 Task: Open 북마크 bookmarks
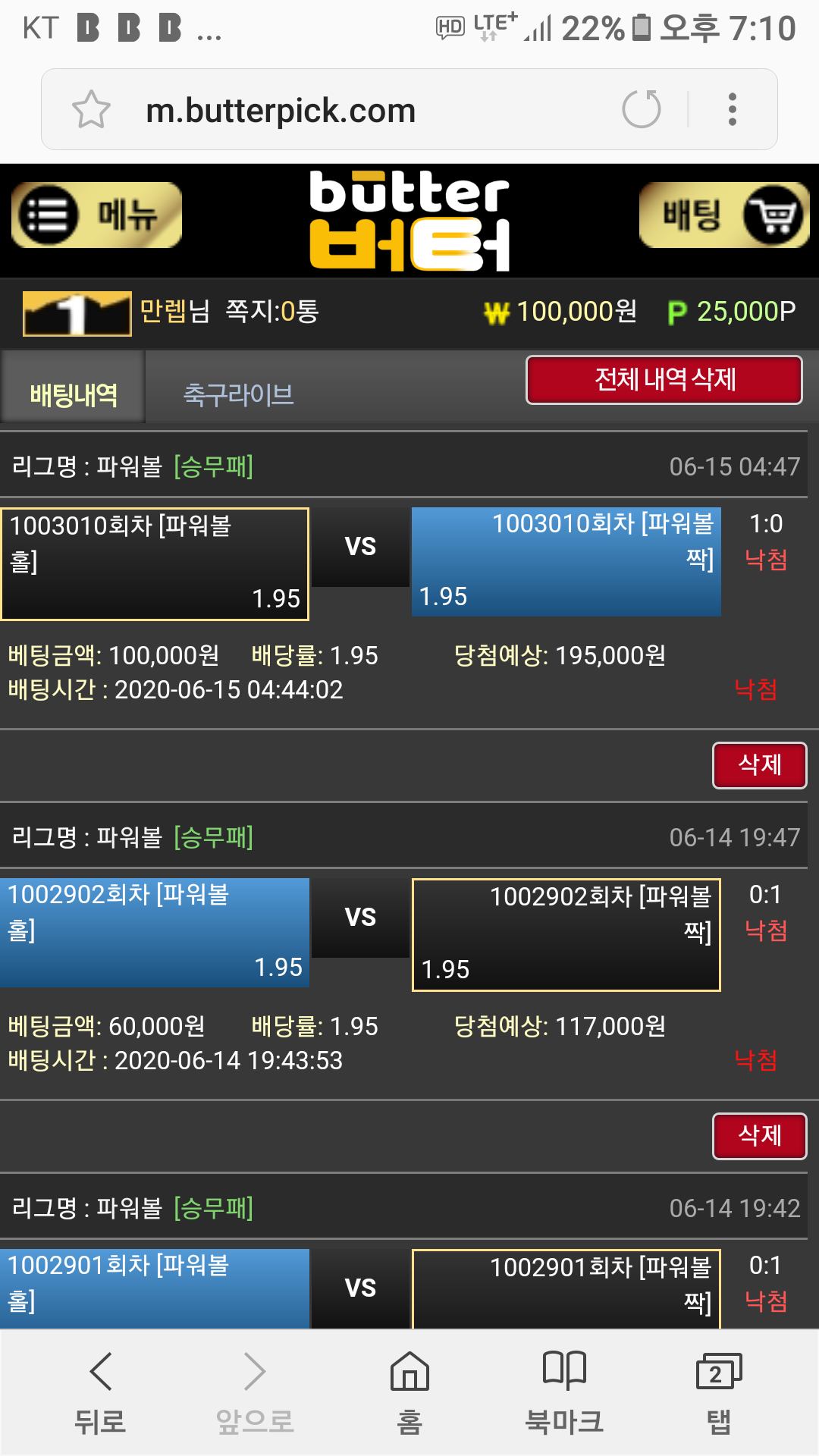pyautogui.click(x=564, y=1392)
